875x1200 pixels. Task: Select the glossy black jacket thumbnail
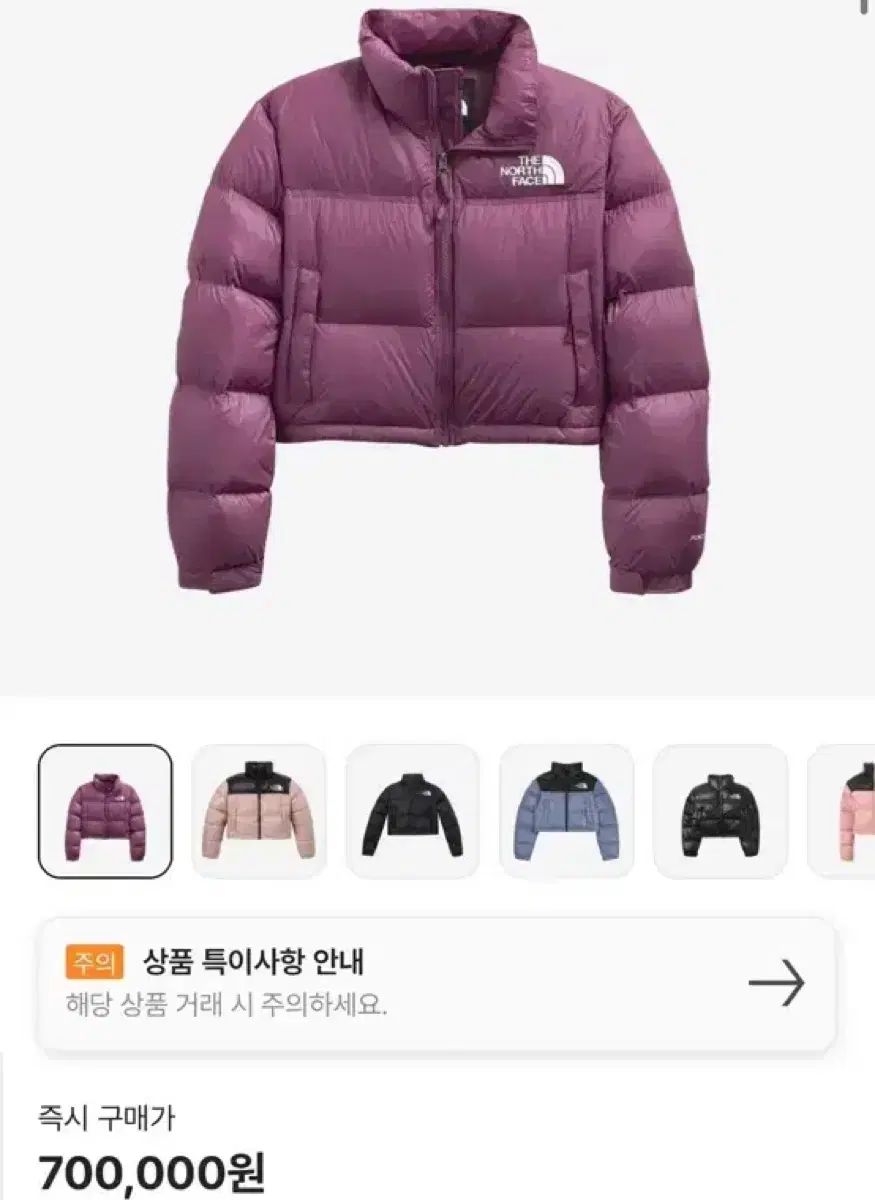click(x=720, y=811)
